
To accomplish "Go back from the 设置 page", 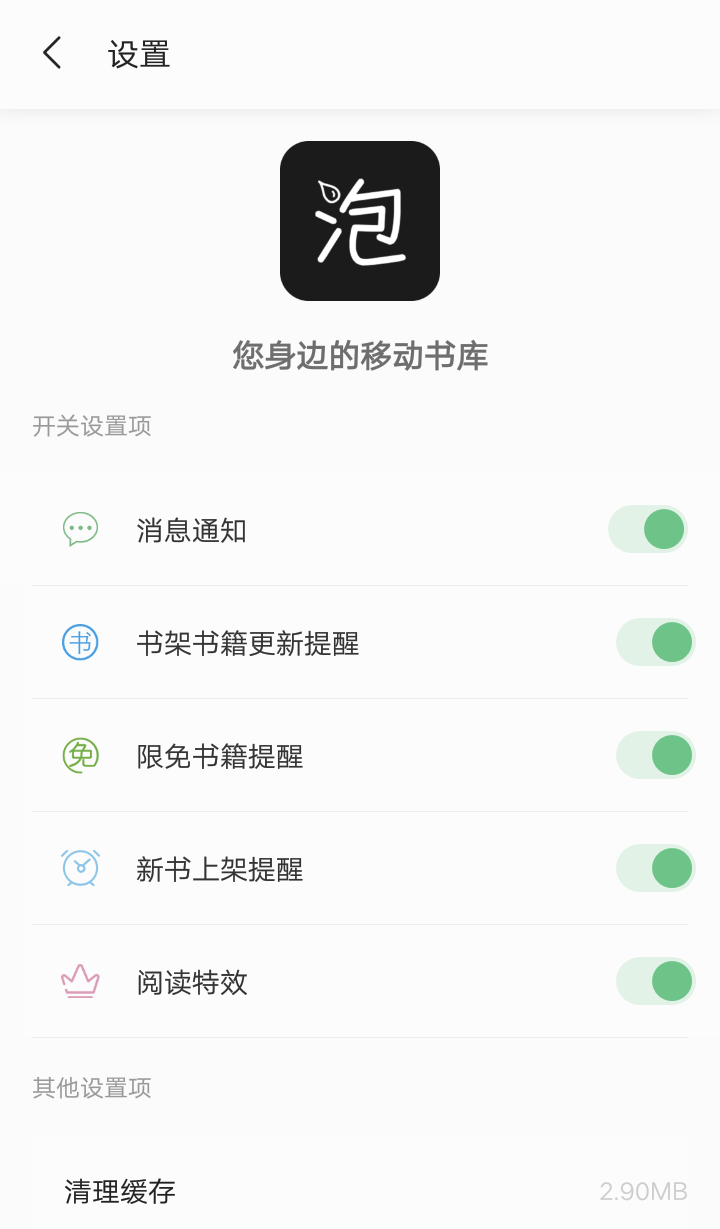I will [x=52, y=53].
